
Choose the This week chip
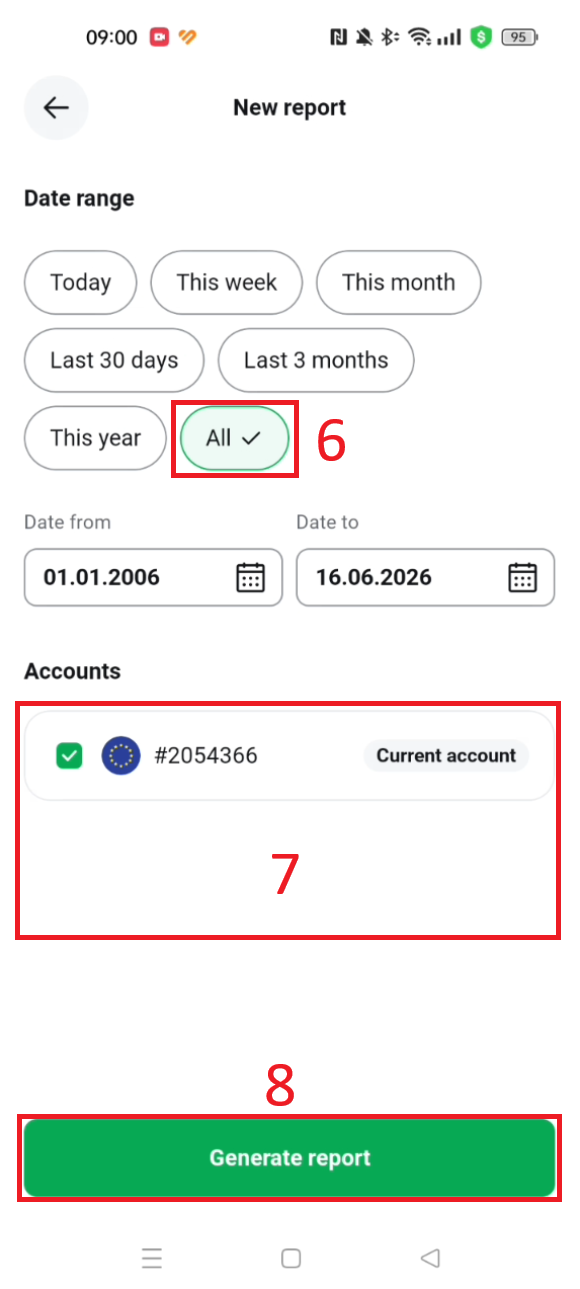click(x=226, y=282)
